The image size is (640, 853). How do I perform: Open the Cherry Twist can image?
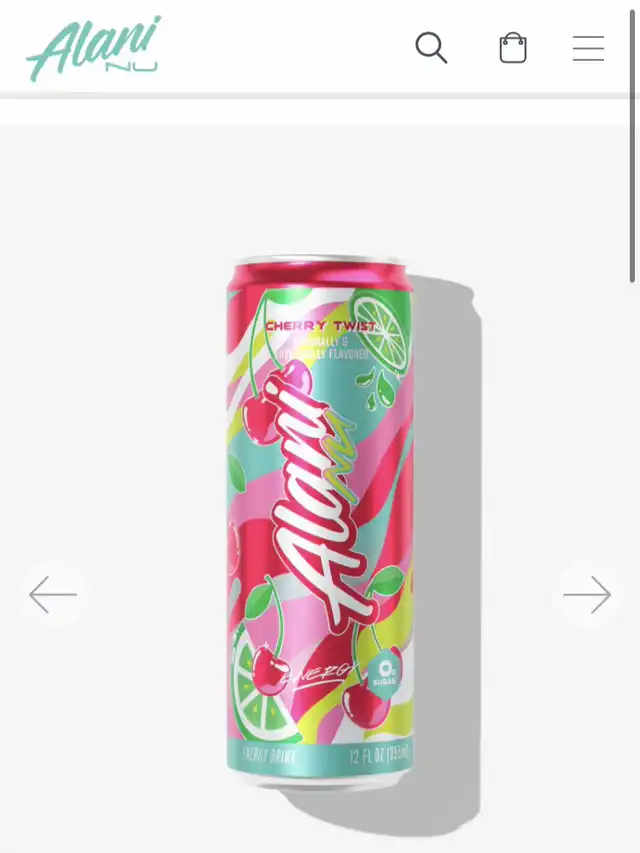coord(322,520)
